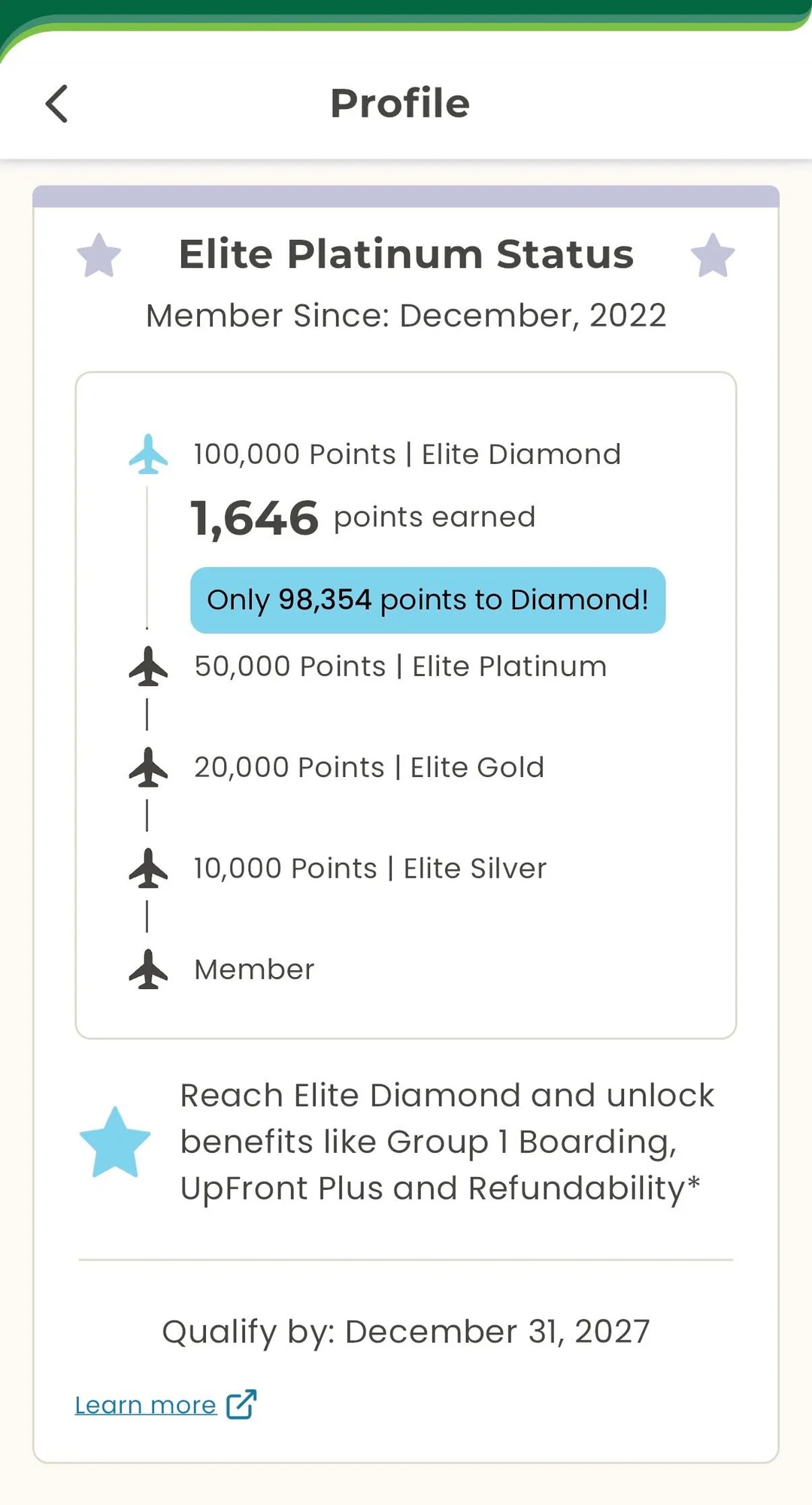This screenshot has height=1505, width=812.
Task: Go back from the Profile screen
Action: pyautogui.click(x=57, y=104)
